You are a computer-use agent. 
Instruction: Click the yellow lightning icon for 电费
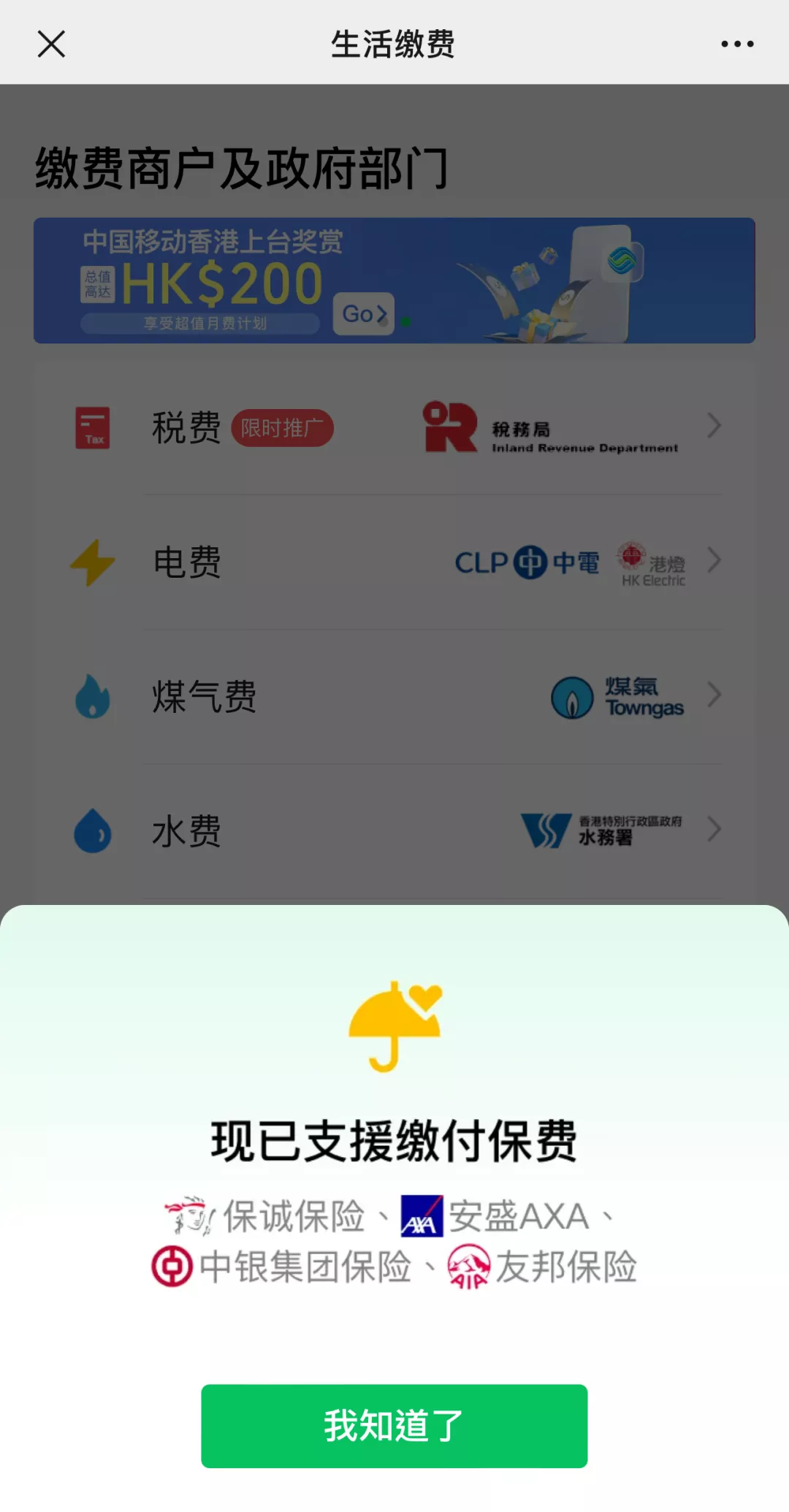(x=93, y=562)
